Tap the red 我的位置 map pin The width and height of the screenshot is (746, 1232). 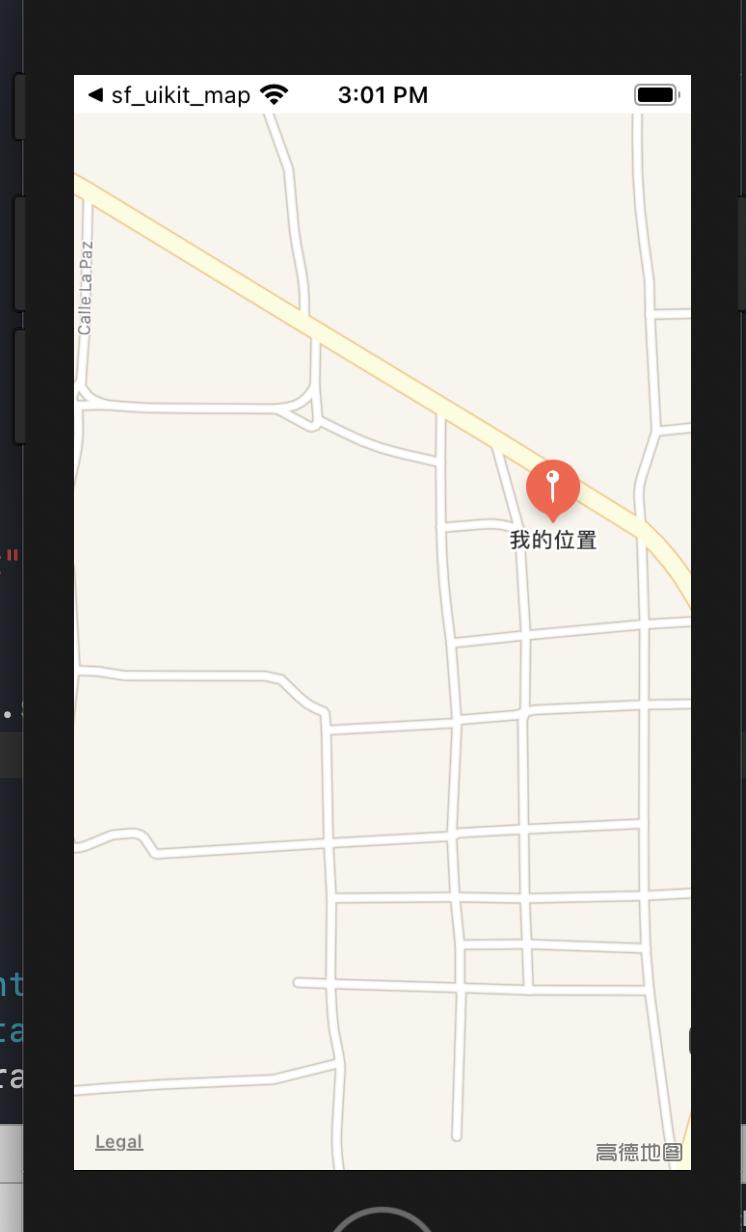tap(552, 488)
